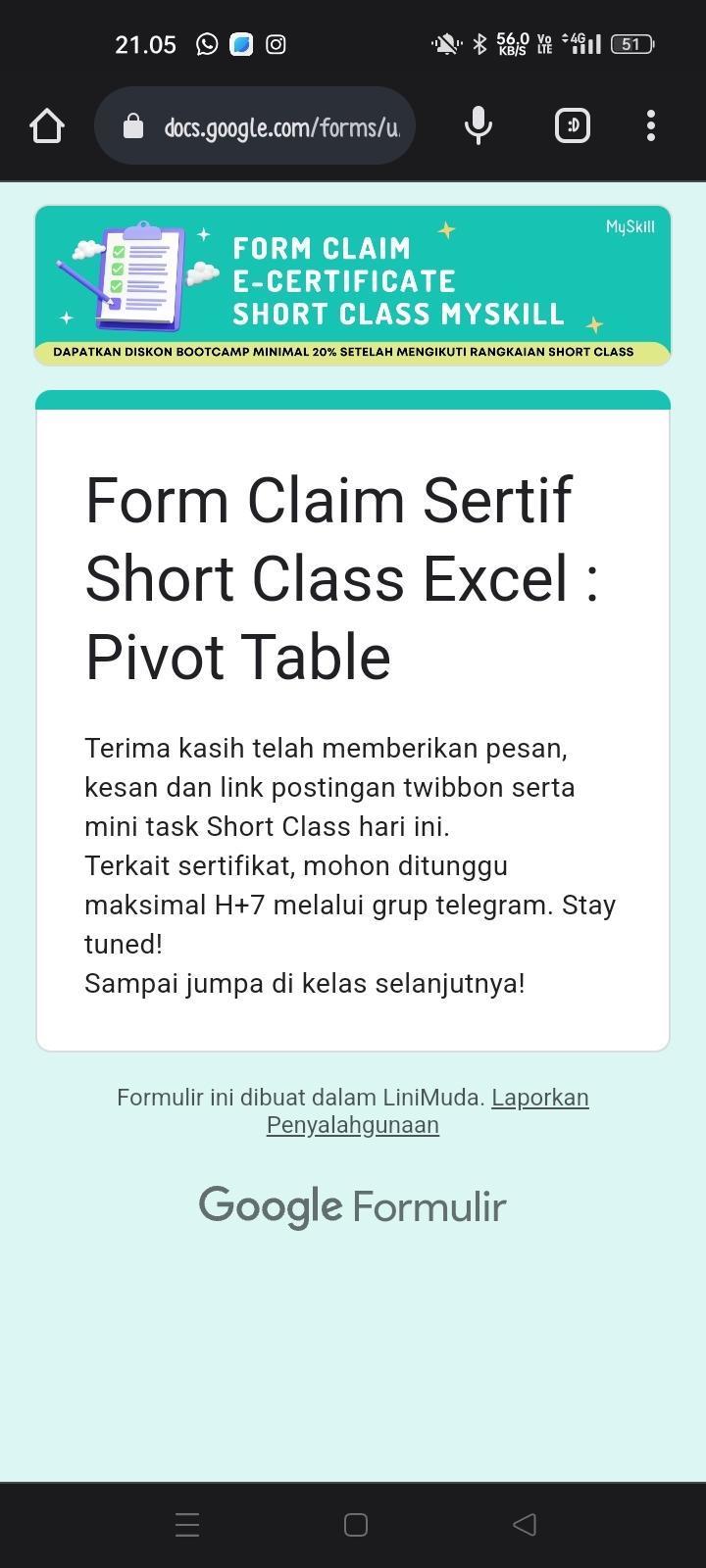Screen dimensions: 706x1568
Task: Go back using the system back button
Action: point(525,1524)
